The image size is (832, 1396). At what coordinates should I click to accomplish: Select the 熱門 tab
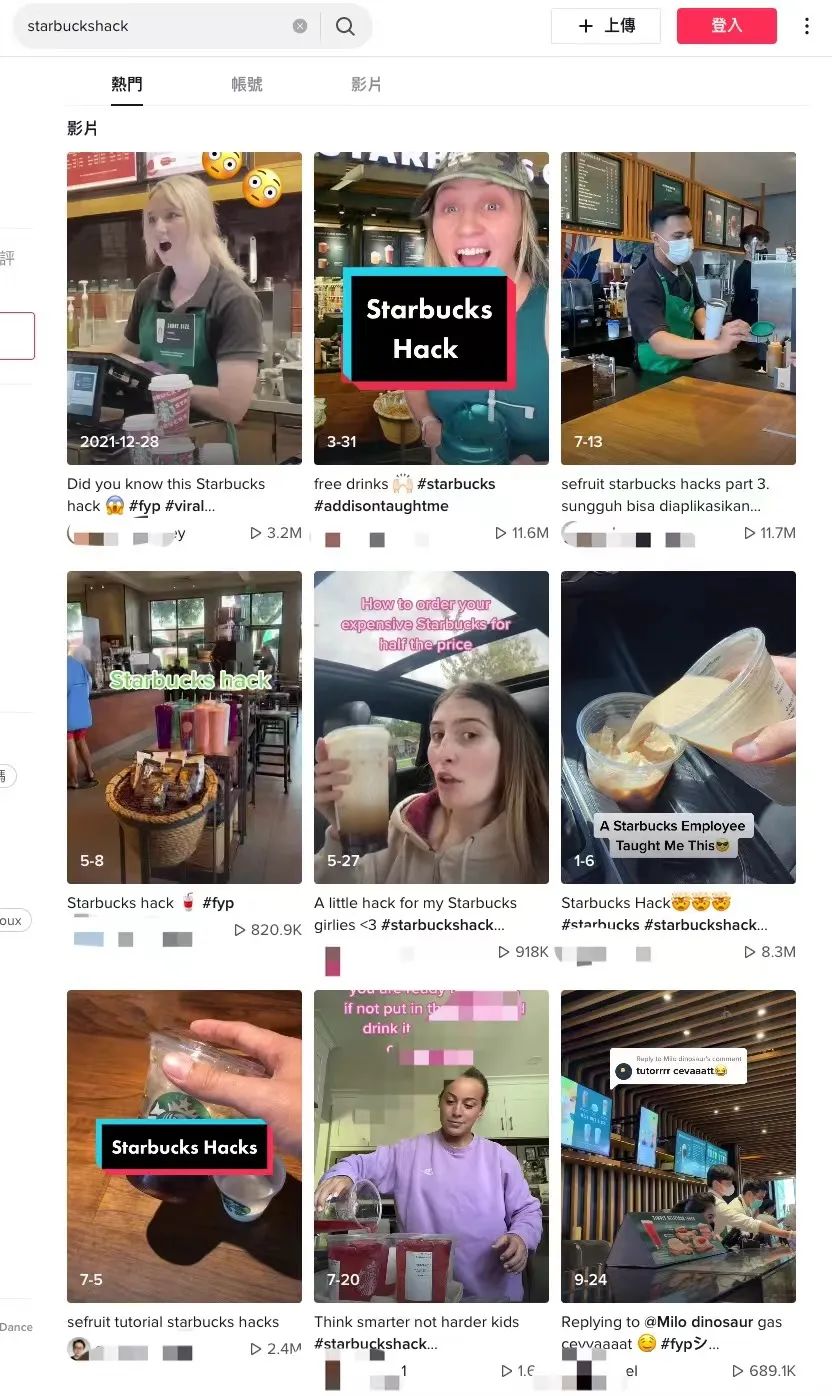click(x=127, y=85)
